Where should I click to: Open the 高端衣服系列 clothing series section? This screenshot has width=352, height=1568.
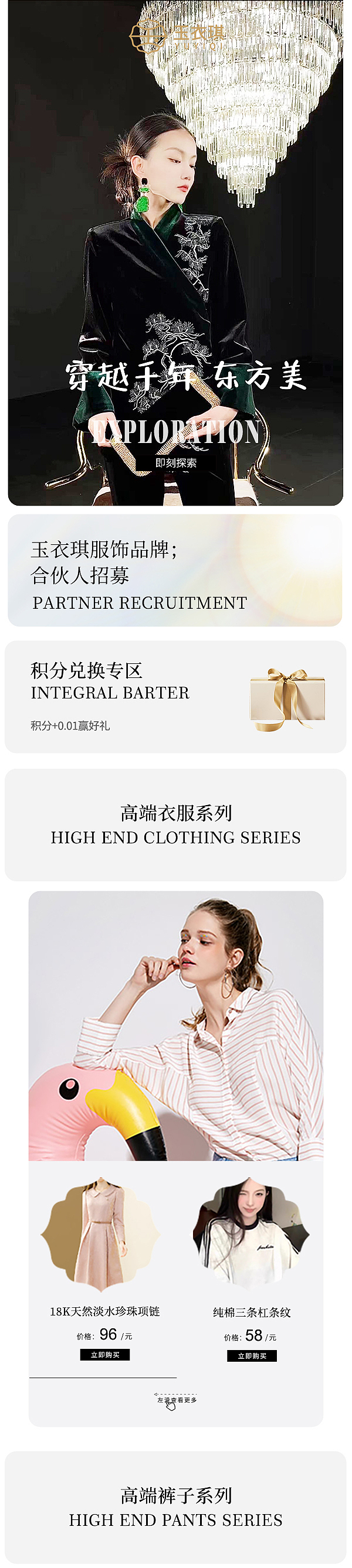coord(175,824)
